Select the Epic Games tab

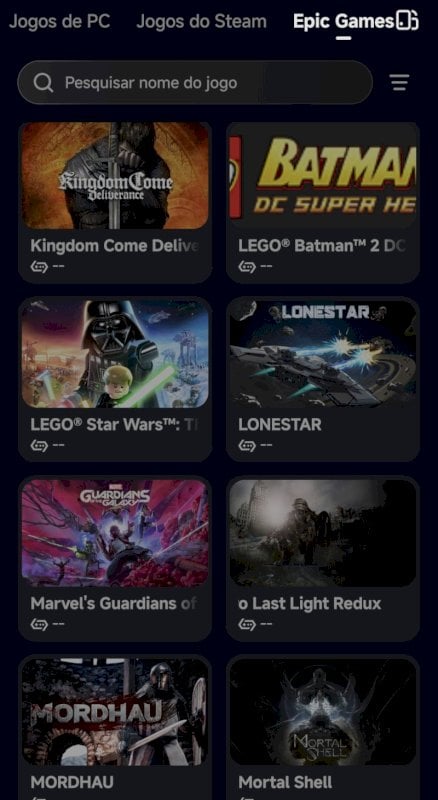(x=343, y=21)
